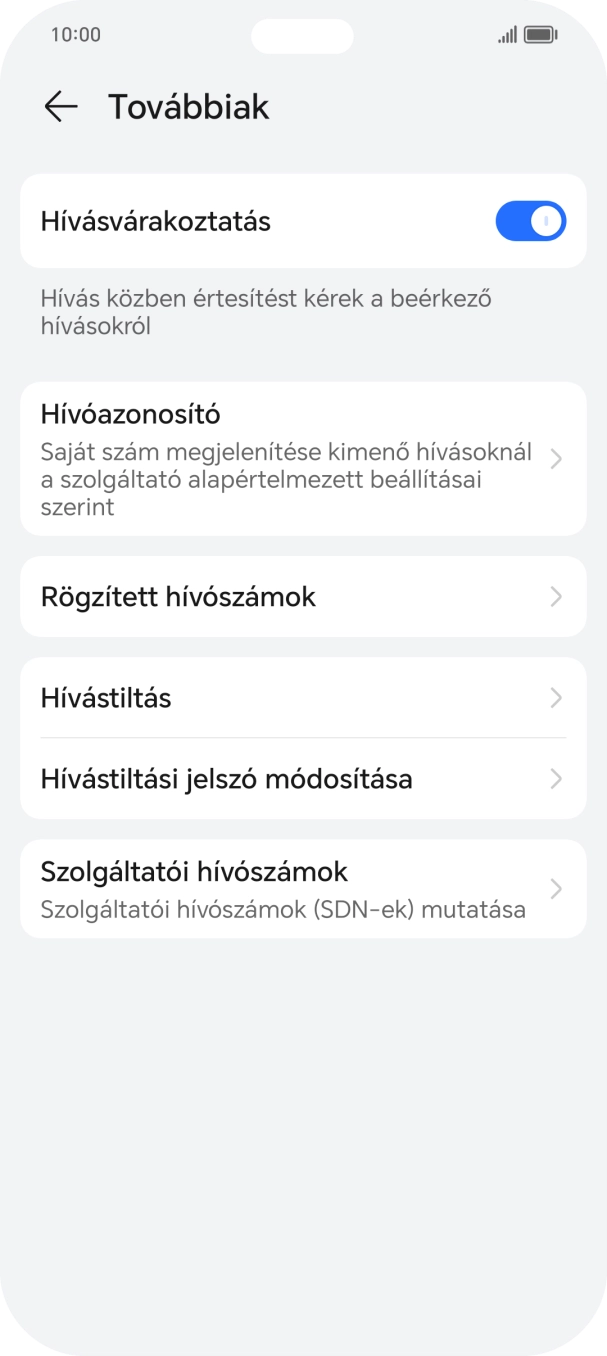Open Rögzített hívószámok

(302, 597)
